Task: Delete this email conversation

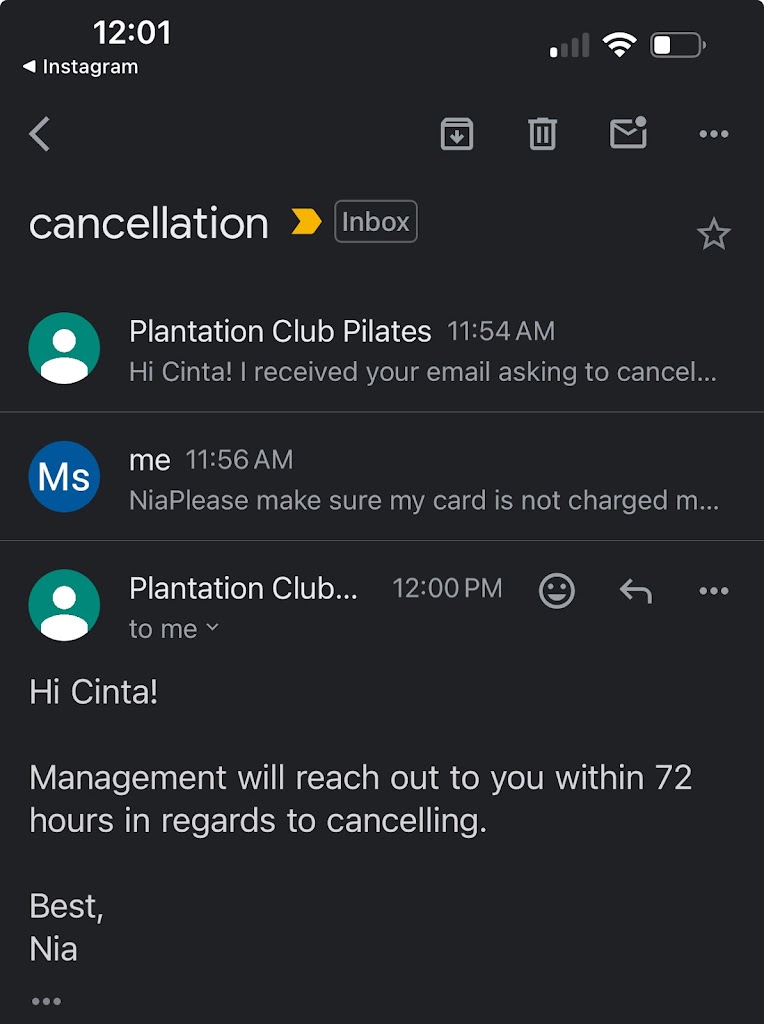Action: tap(542, 133)
